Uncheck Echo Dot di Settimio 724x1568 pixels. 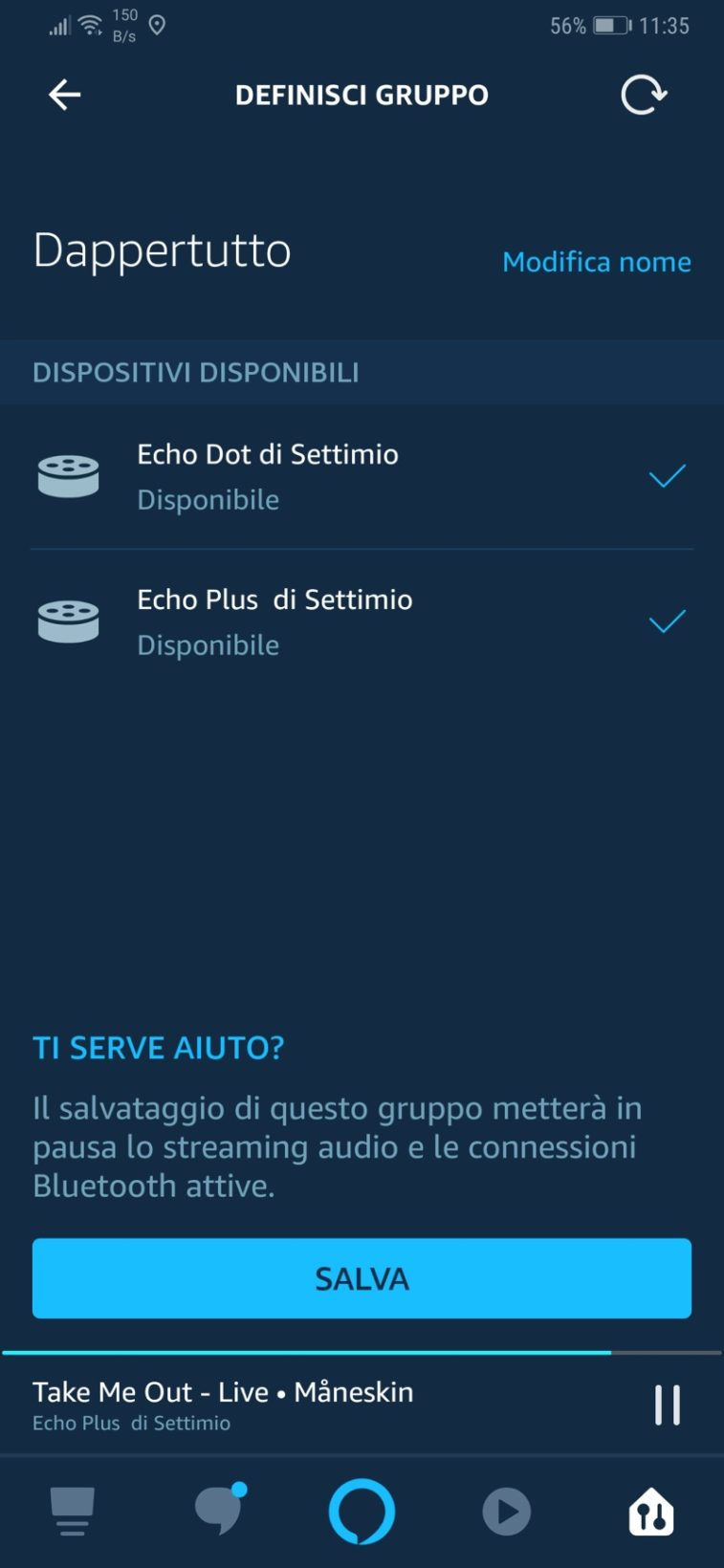[x=667, y=476]
